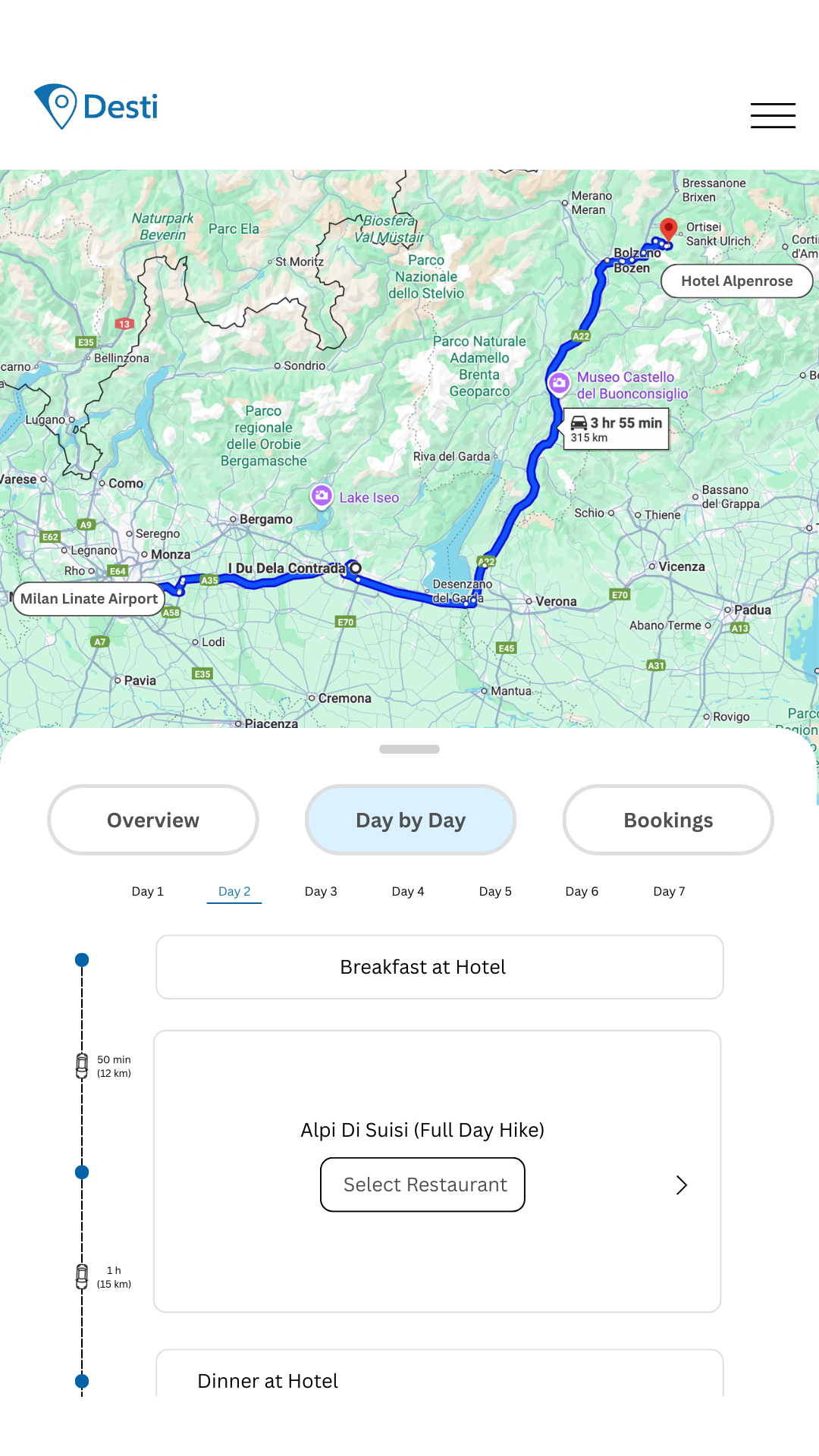The width and height of the screenshot is (819, 1456).
Task: Switch to the Overview tab
Action: pyautogui.click(x=153, y=820)
